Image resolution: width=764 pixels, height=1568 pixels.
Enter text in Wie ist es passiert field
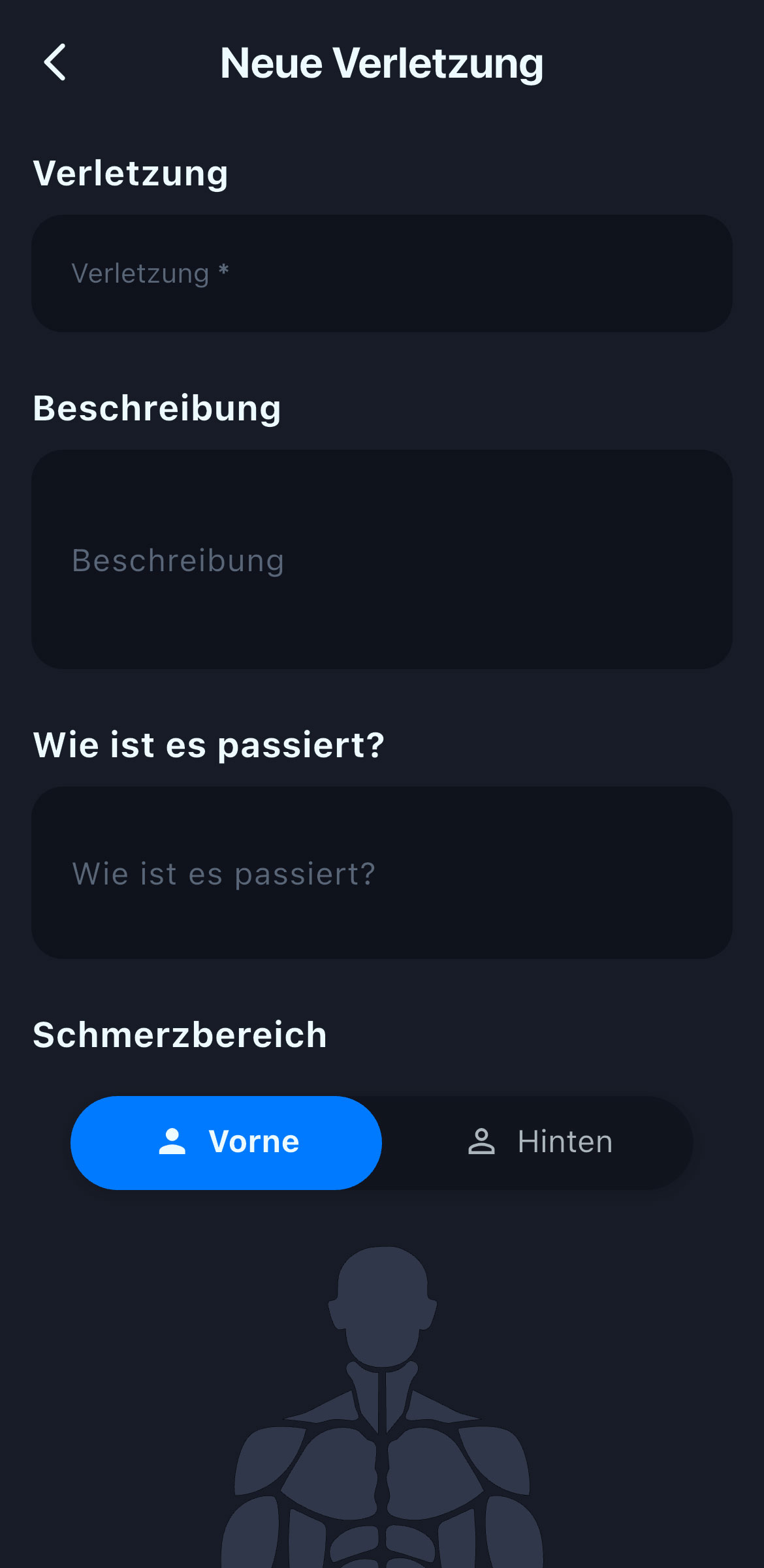point(381,873)
